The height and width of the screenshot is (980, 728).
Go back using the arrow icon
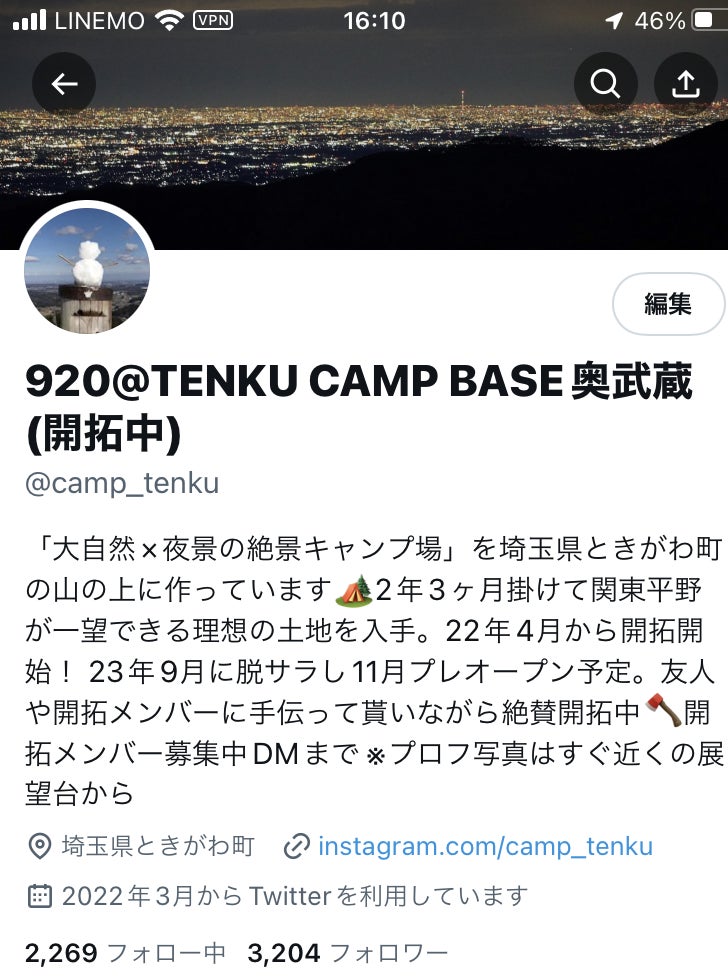[x=64, y=83]
